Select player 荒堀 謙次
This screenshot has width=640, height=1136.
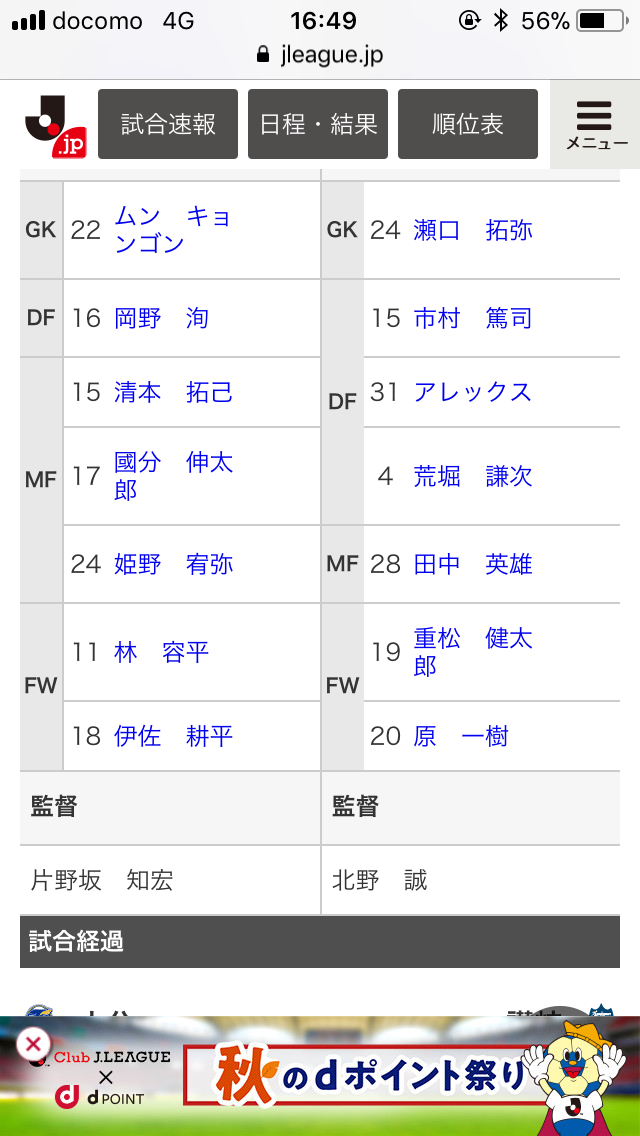(x=473, y=476)
